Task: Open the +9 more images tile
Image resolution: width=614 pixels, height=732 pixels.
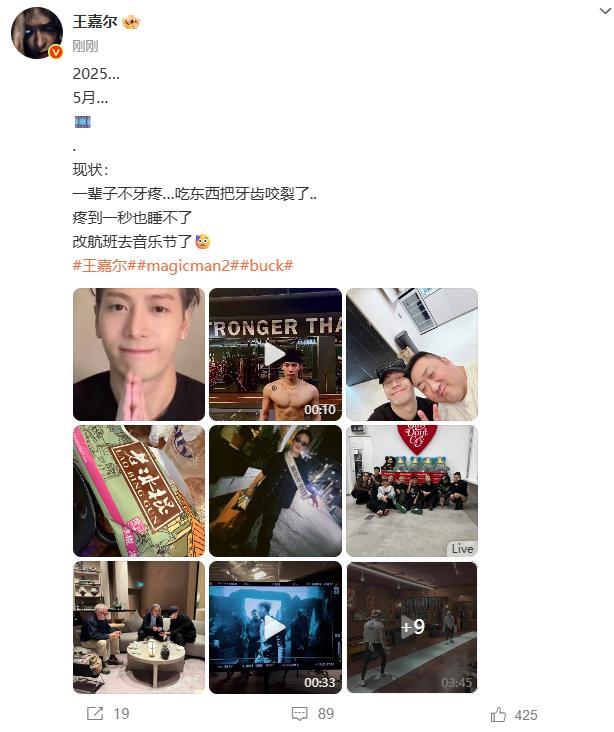Action: [411, 627]
